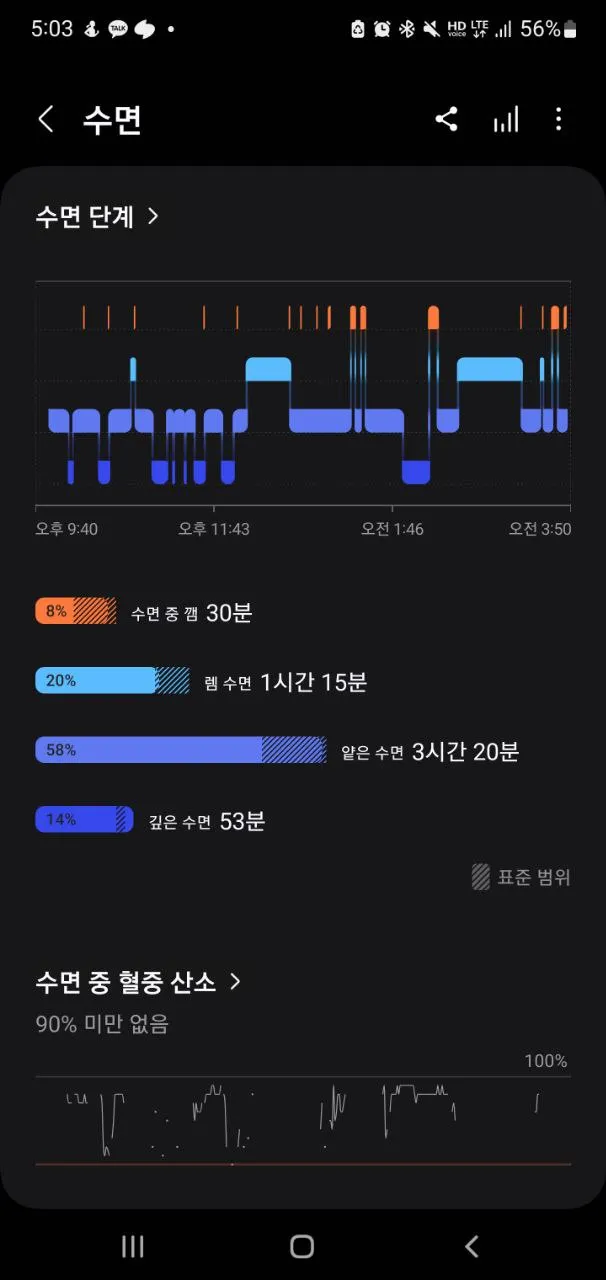
Task: Open 수면 단계 details
Action: click(x=97, y=216)
